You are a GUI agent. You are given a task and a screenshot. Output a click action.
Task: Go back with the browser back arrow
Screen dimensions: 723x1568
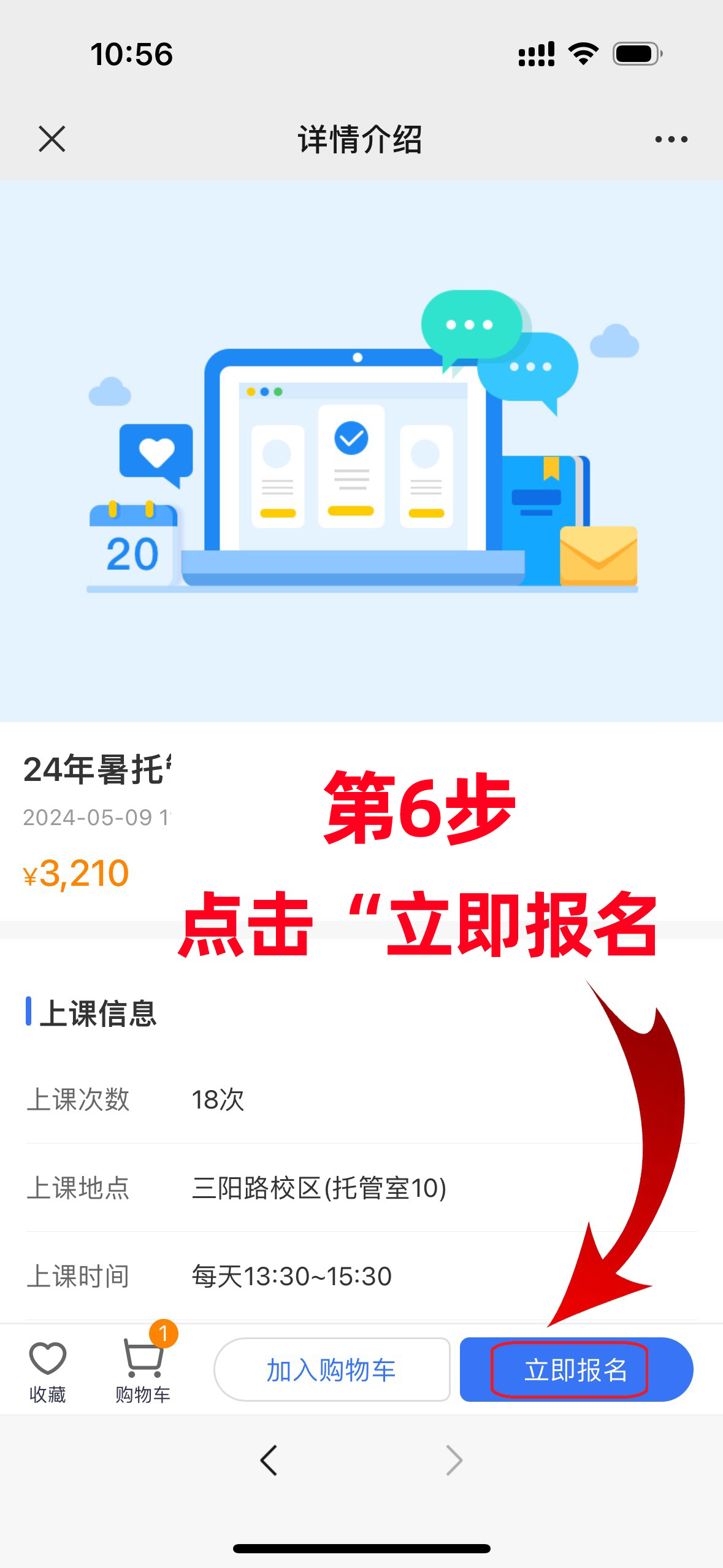pos(269,1459)
